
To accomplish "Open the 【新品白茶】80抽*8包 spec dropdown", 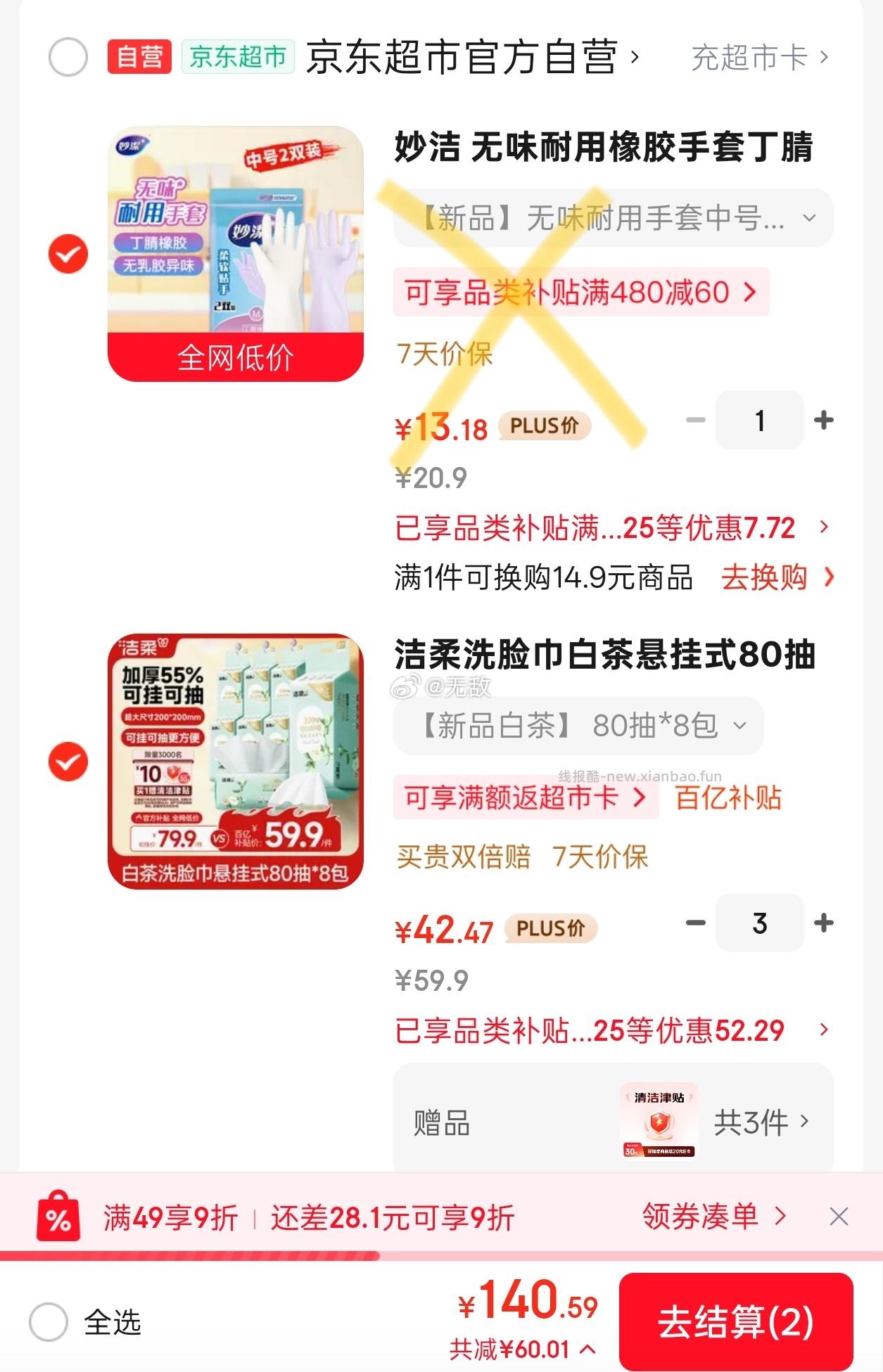I will pyautogui.click(x=576, y=726).
